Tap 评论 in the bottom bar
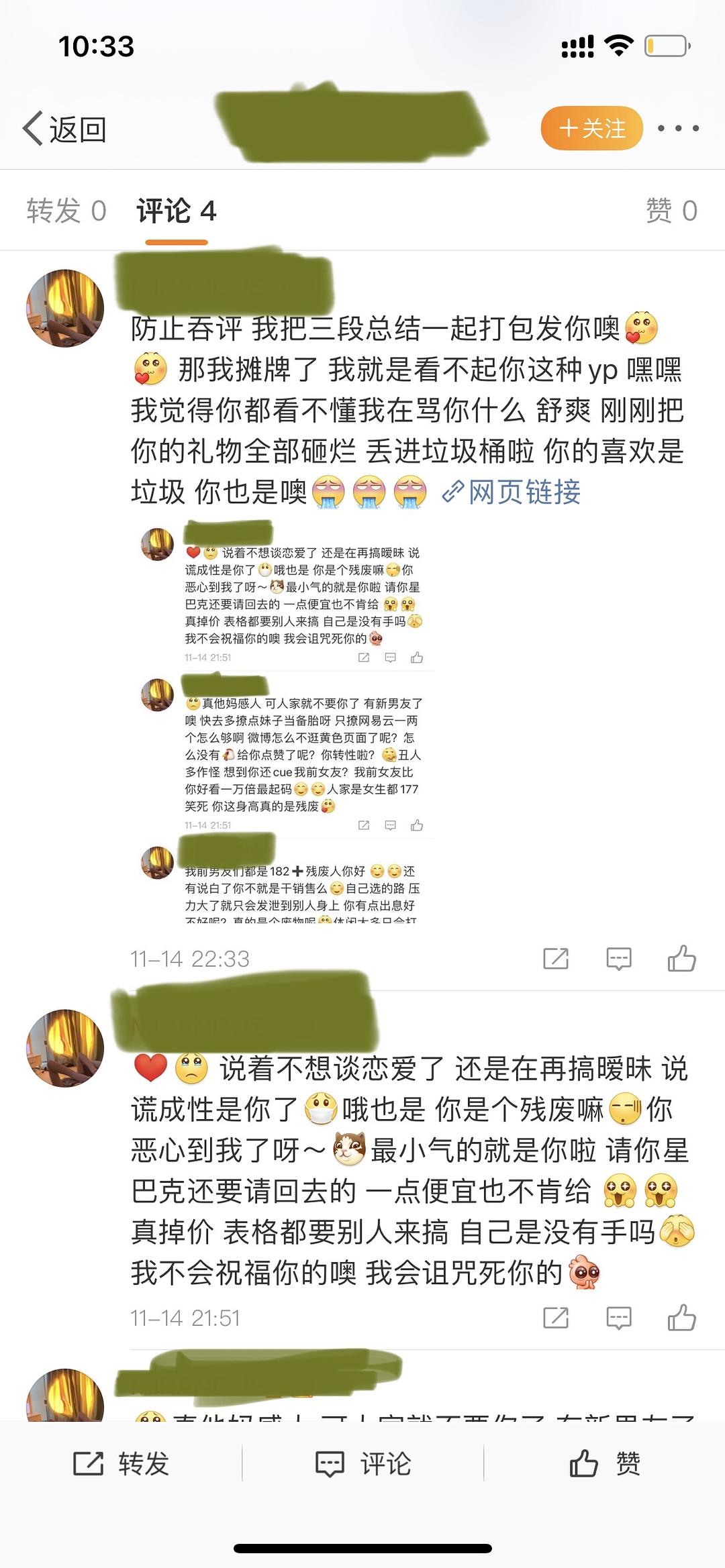The image size is (725, 1568). pyautogui.click(x=362, y=1463)
